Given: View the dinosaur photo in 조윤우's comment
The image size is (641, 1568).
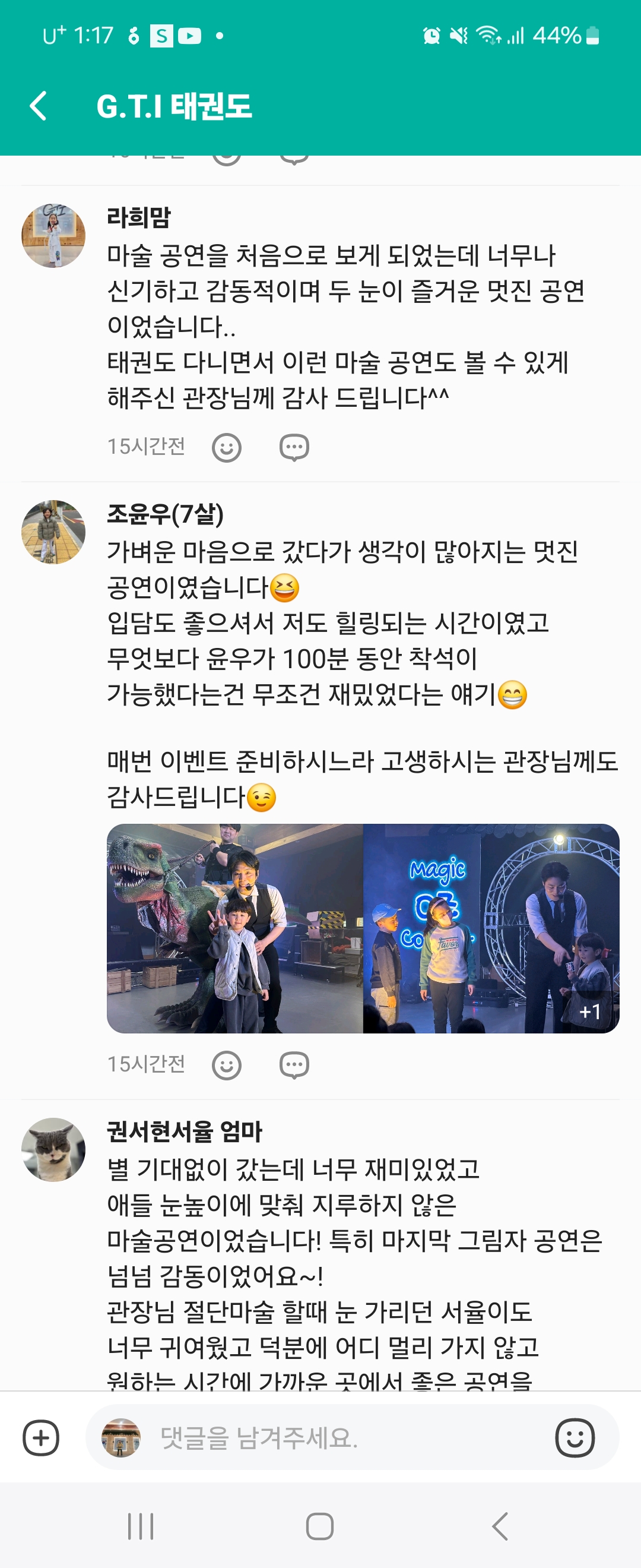Looking at the screenshot, I should 235,928.
